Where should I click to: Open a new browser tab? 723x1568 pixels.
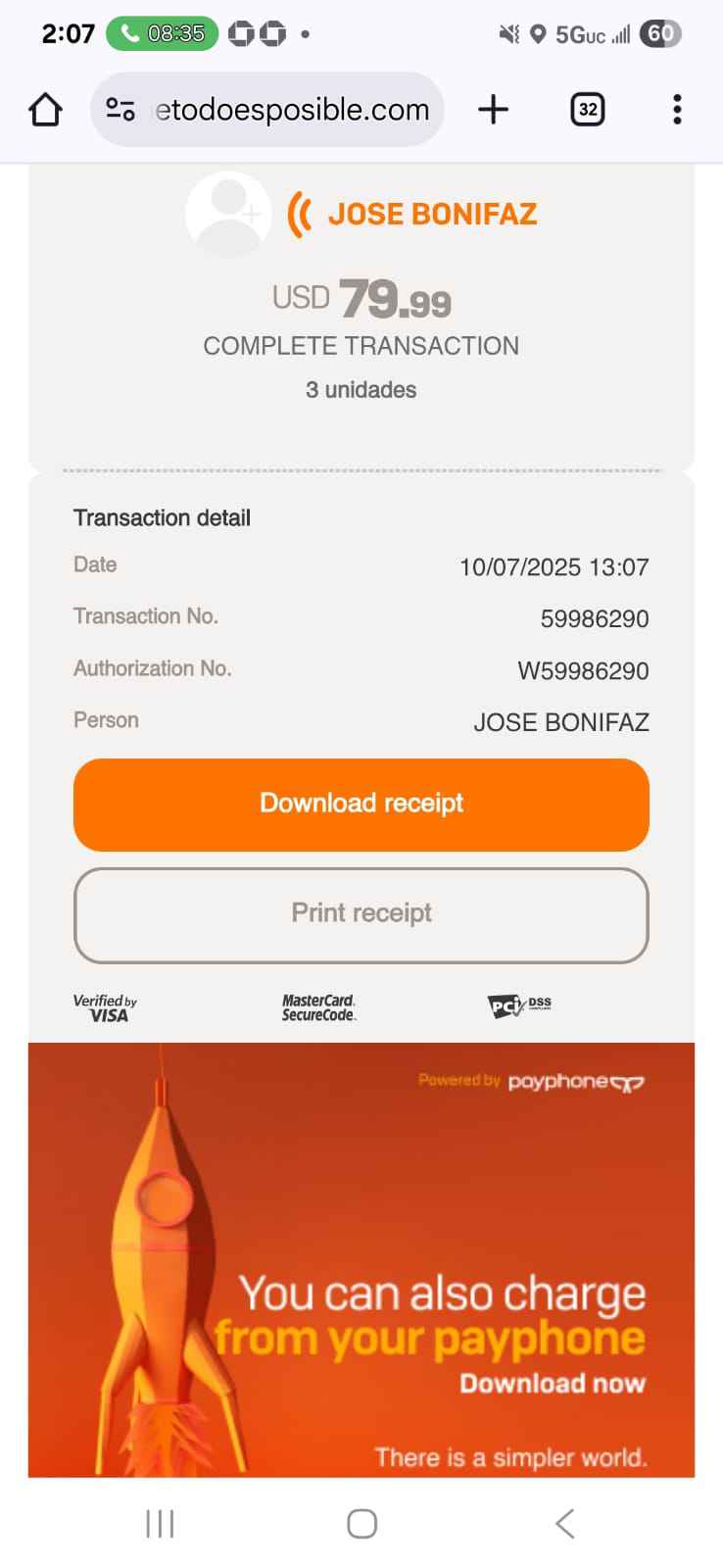[493, 110]
